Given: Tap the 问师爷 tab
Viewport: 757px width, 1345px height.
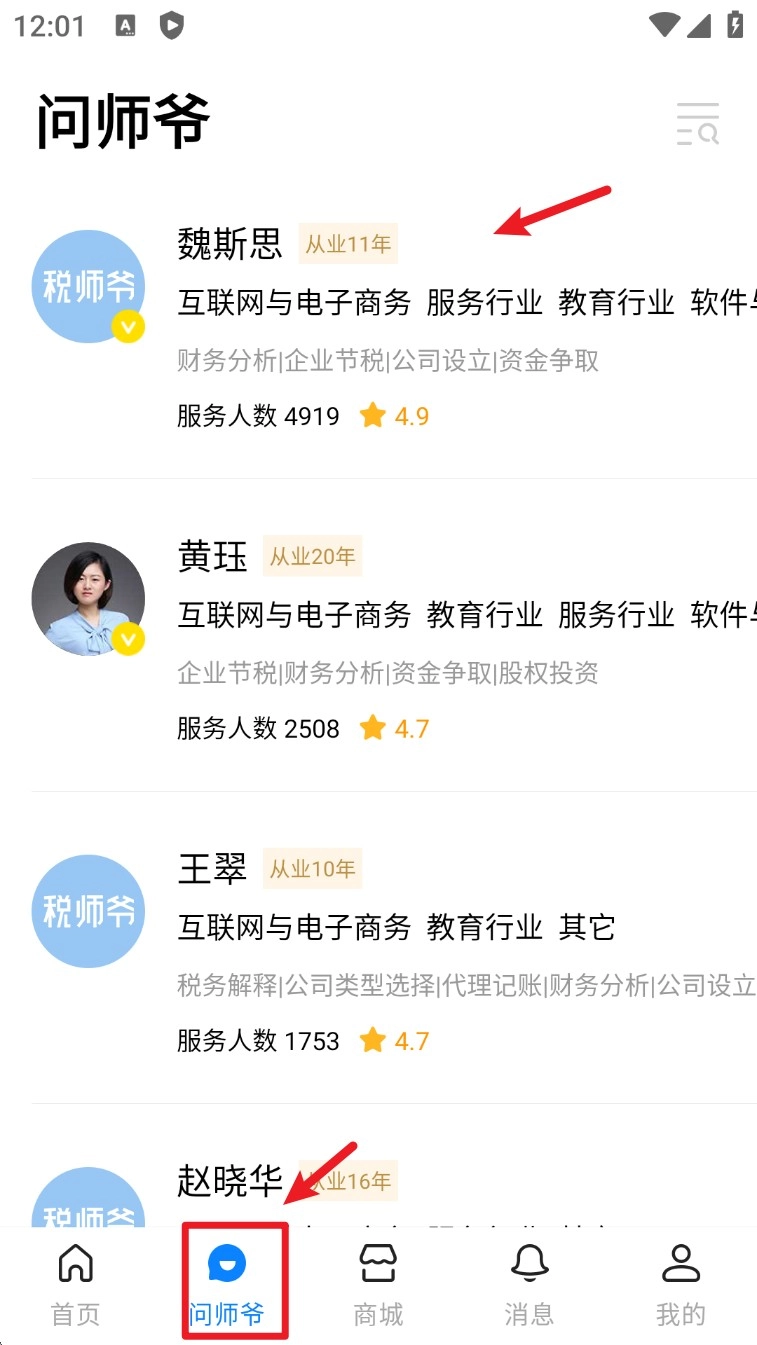Looking at the screenshot, I should pyautogui.click(x=227, y=1284).
